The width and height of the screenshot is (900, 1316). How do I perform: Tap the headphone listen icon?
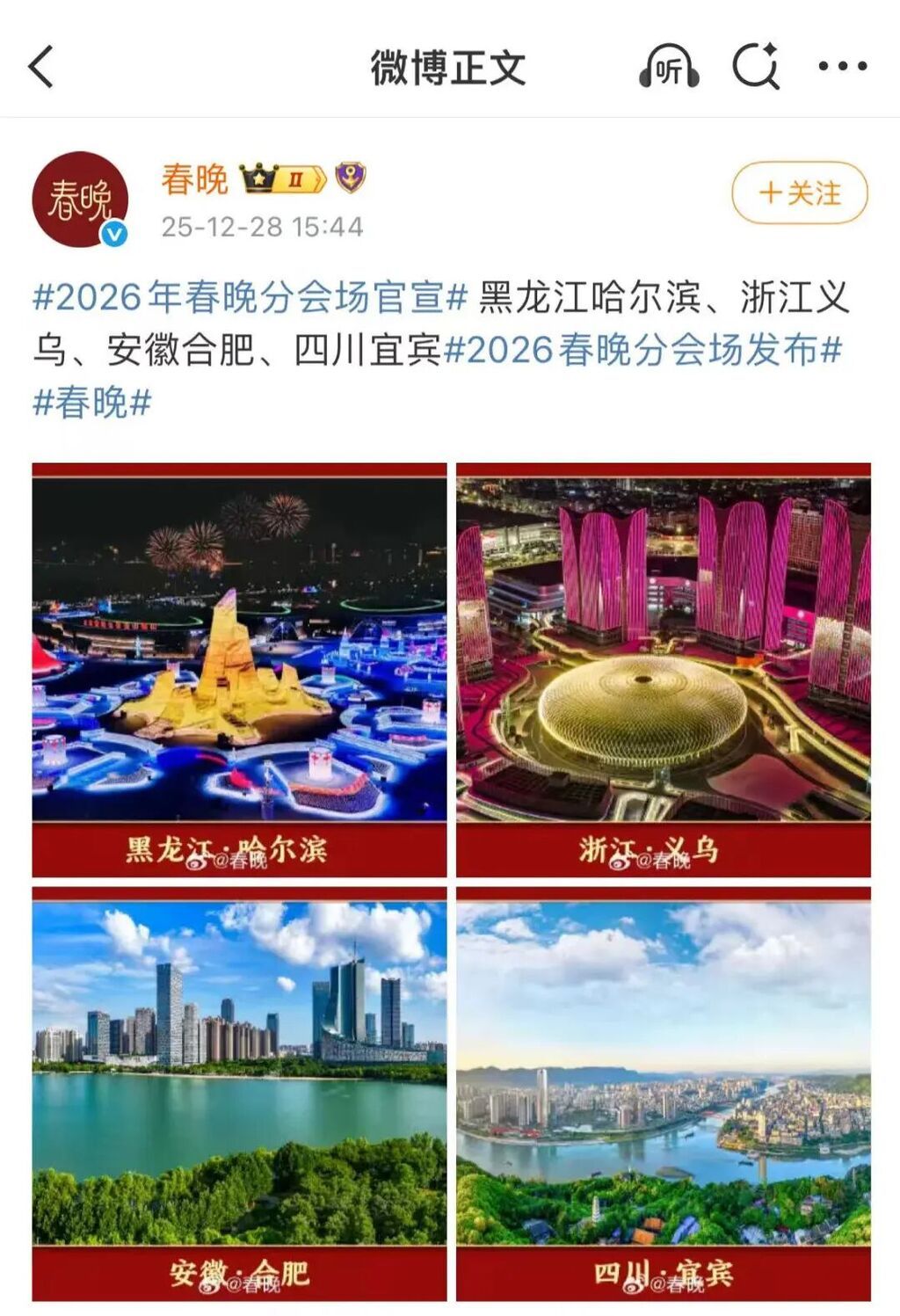[x=668, y=67]
